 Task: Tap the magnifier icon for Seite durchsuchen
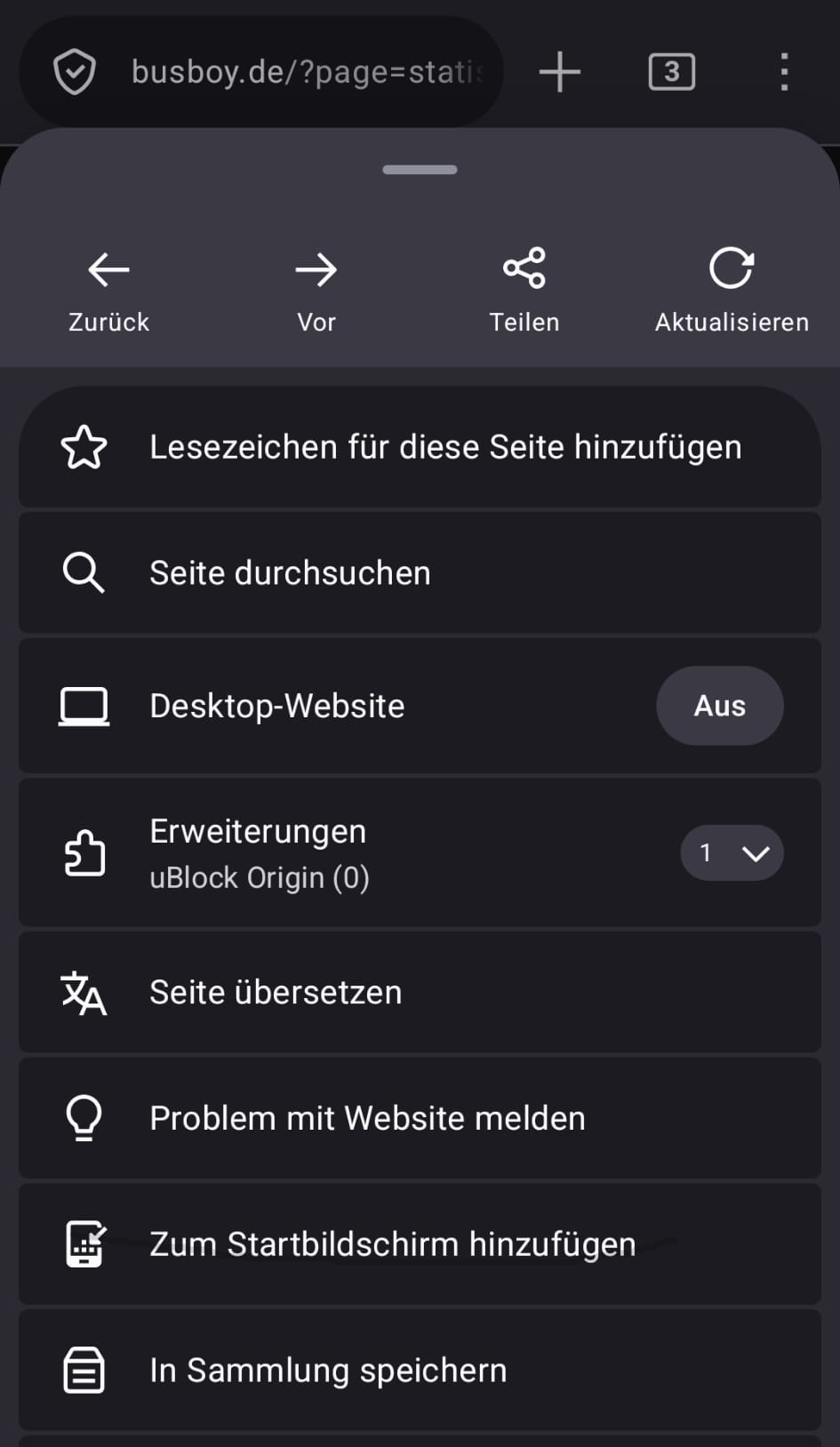click(x=84, y=572)
